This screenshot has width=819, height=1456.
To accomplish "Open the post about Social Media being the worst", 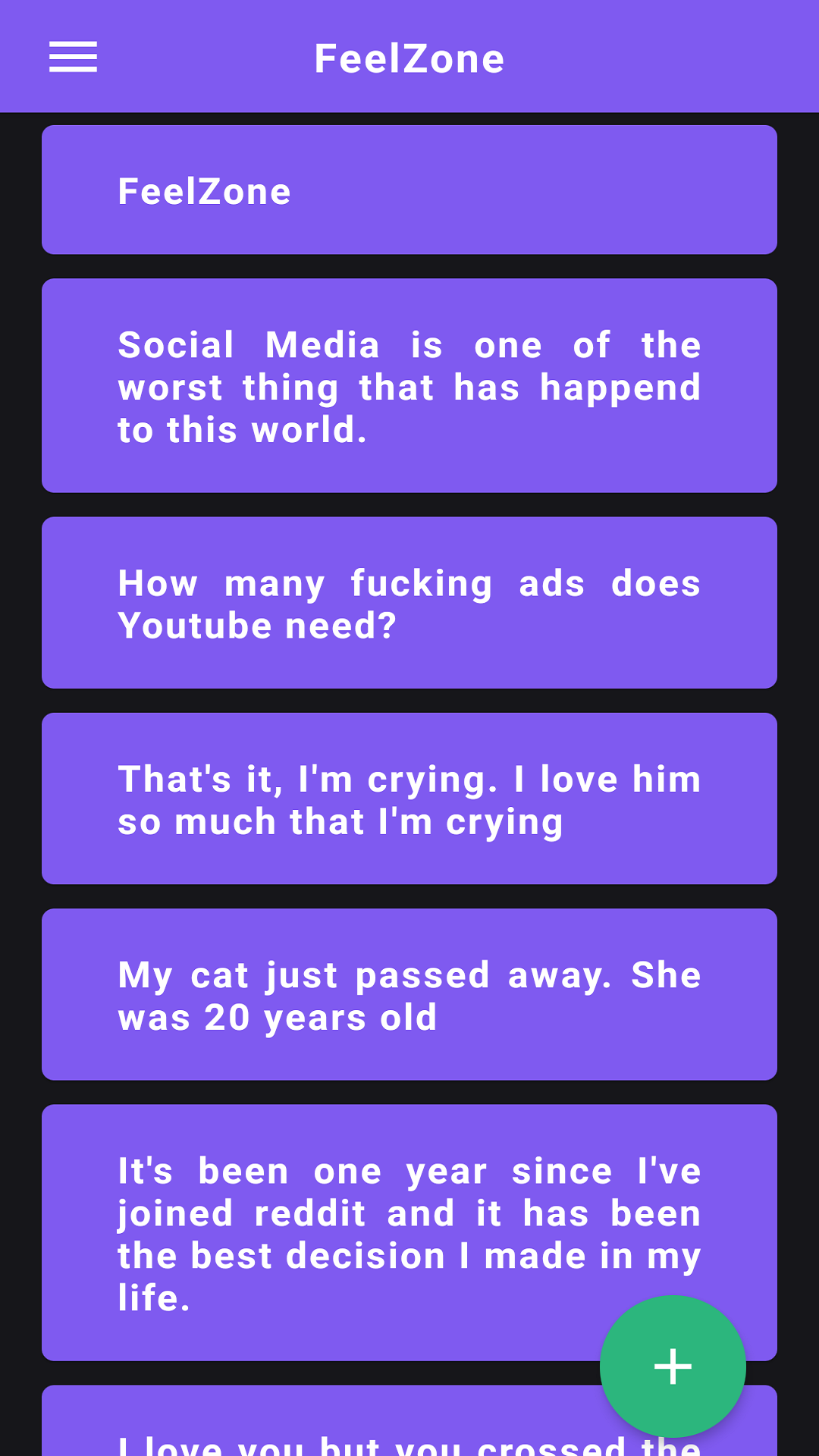I will coord(409,387).
